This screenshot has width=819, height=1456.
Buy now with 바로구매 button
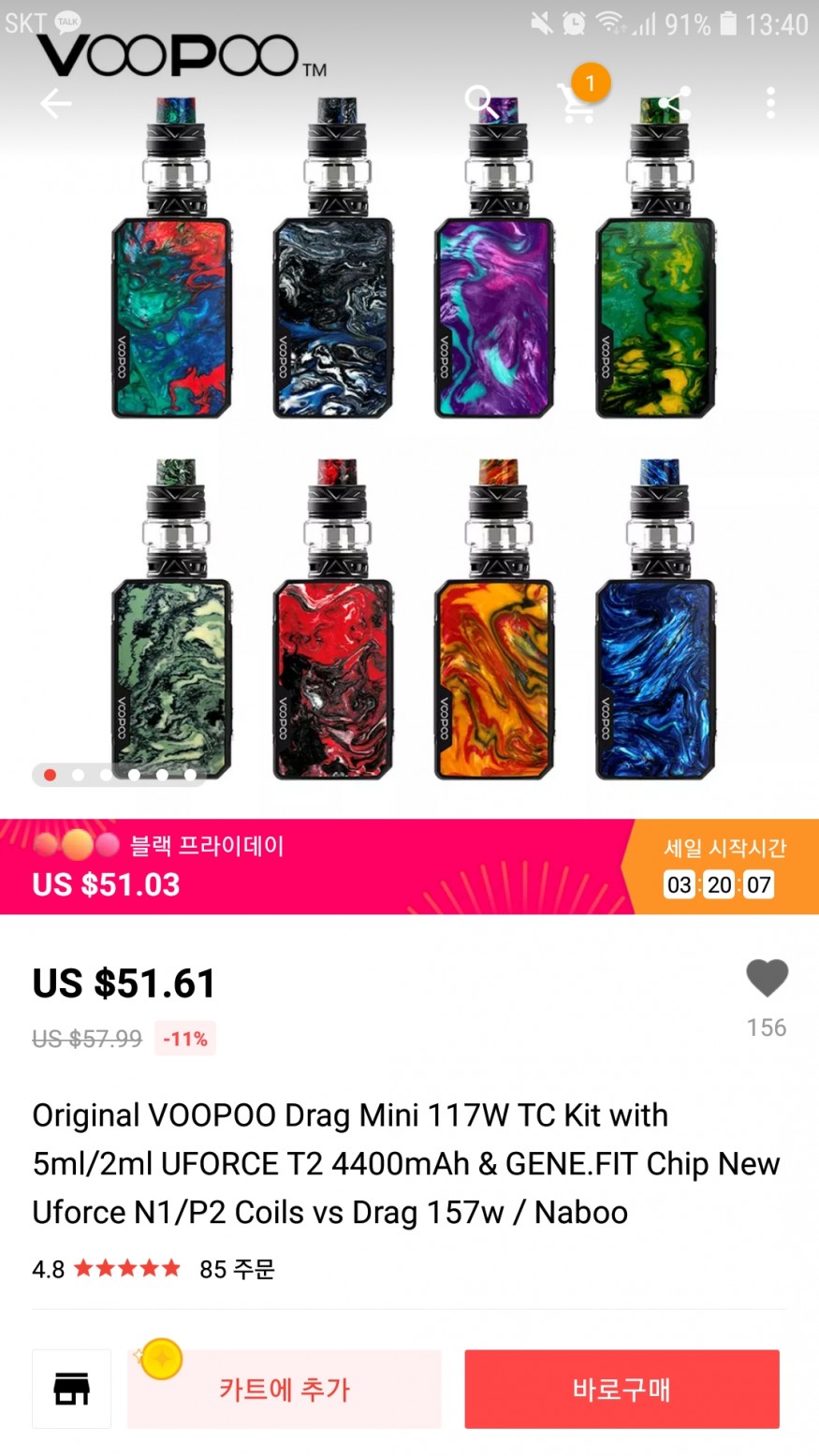pos(622,1389)
